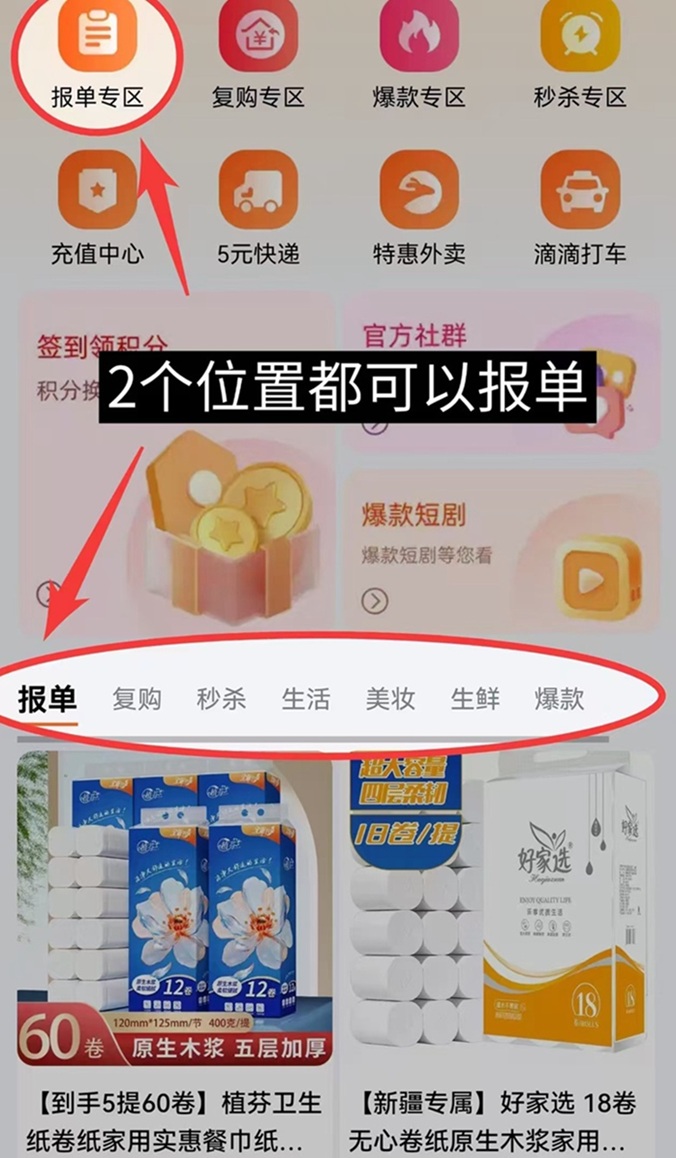Switch to the 生活 tab
The width and height of the screenshot is (676, 1158).
306,699
